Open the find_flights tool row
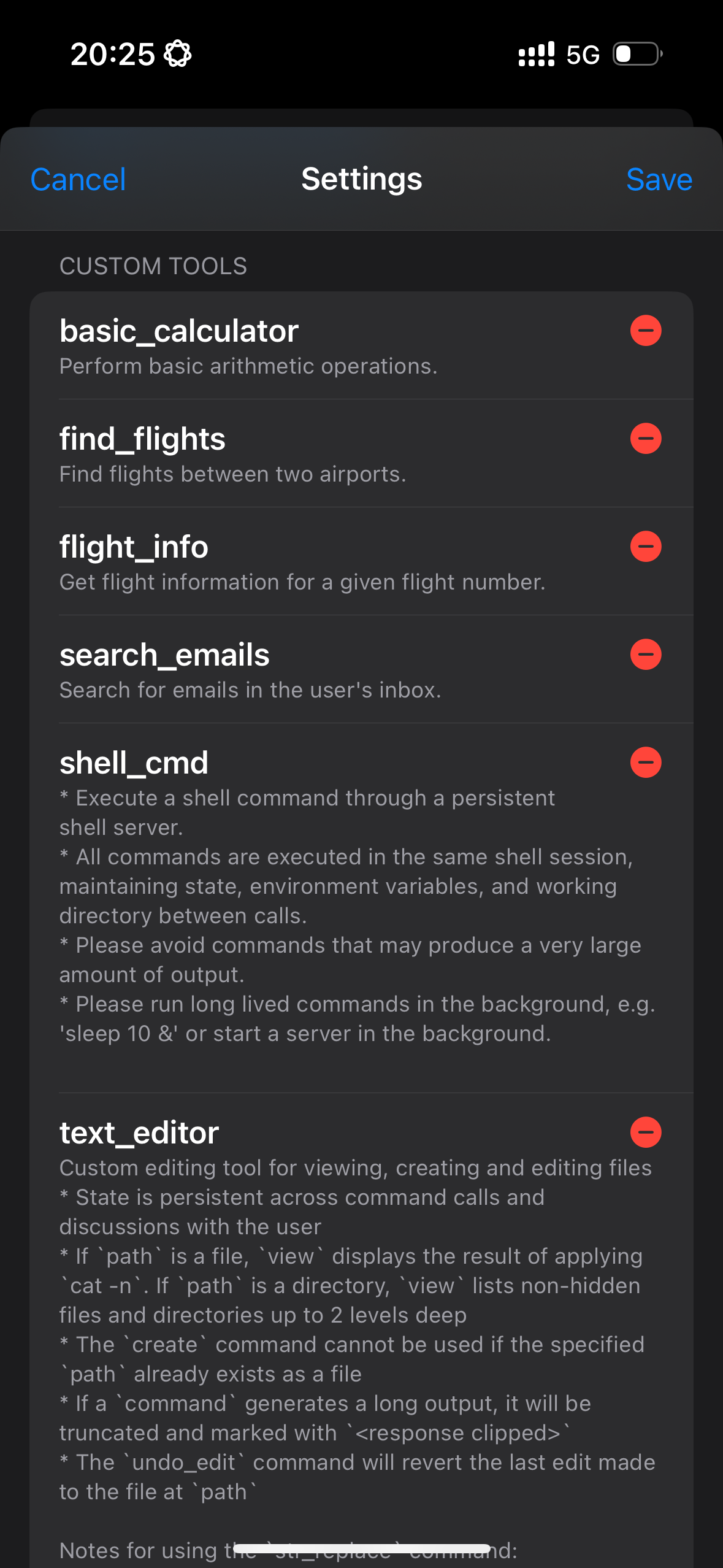The image size is (723, 1568). pos(307,454)
